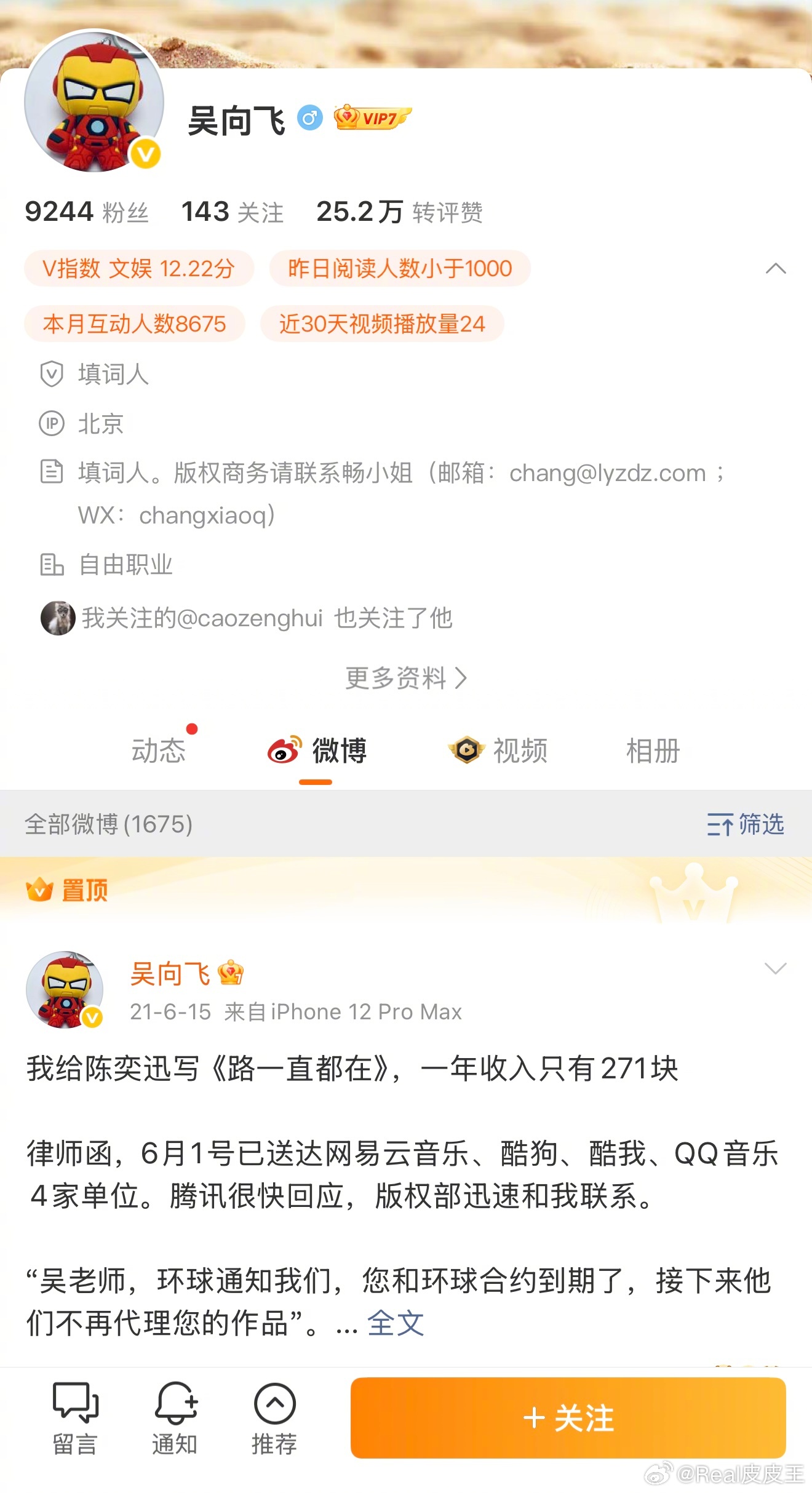Switch to the 相册 tab
Viewport: 812px width, 1493px height.
pyautogui.click(x=653, y=751)
